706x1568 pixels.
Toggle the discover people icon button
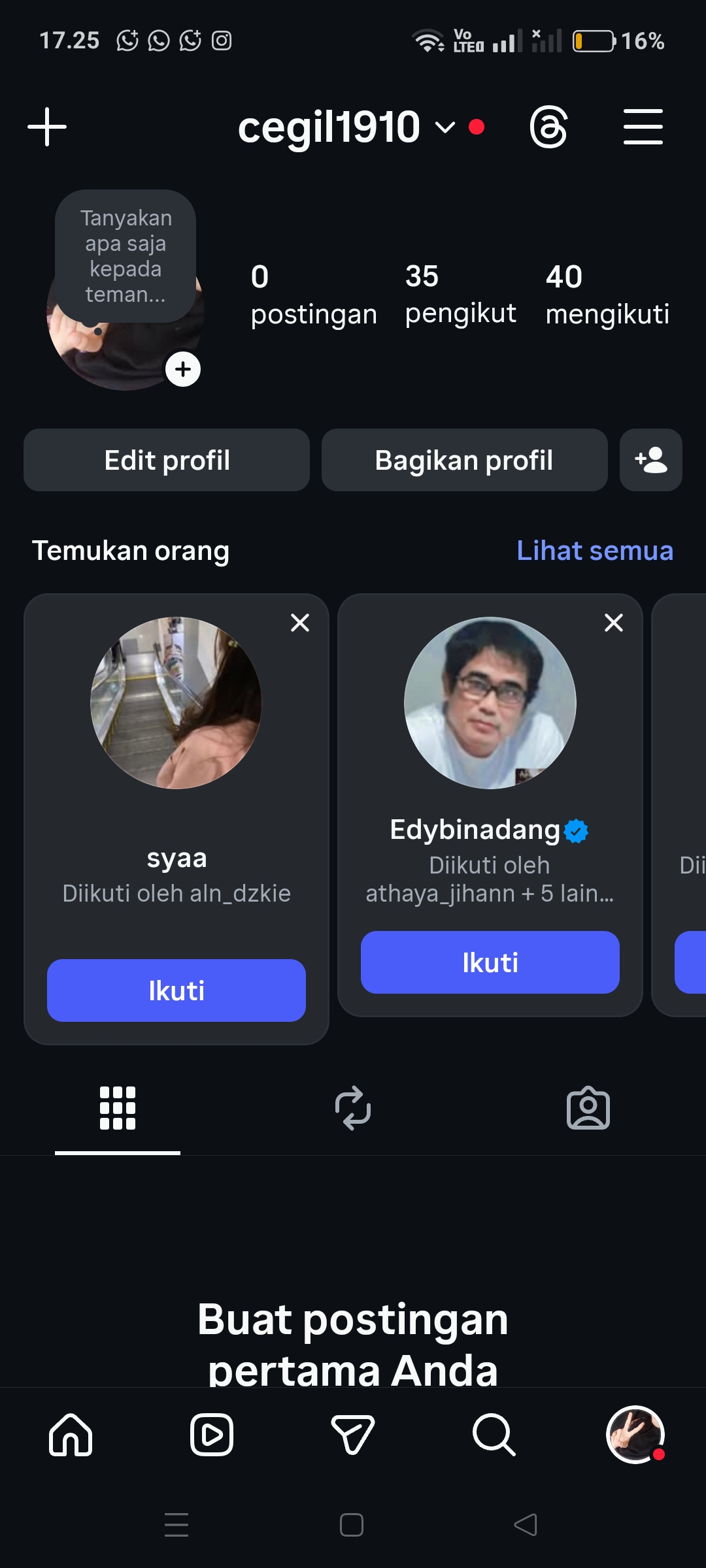coord(650,460)
